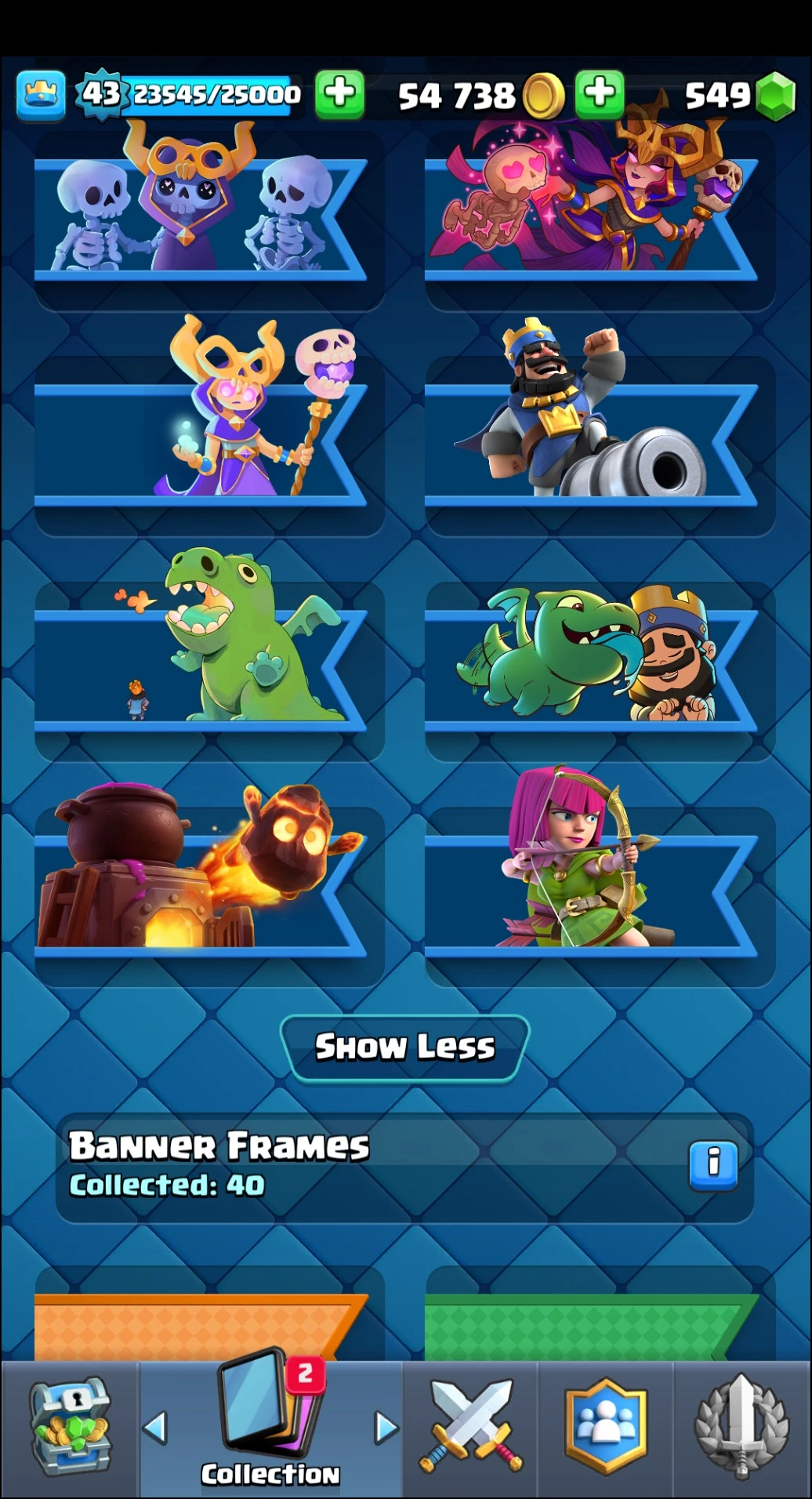Add gems with the plus button
This screenshot has width=812, height=1499.
click(x=600, y=94)
